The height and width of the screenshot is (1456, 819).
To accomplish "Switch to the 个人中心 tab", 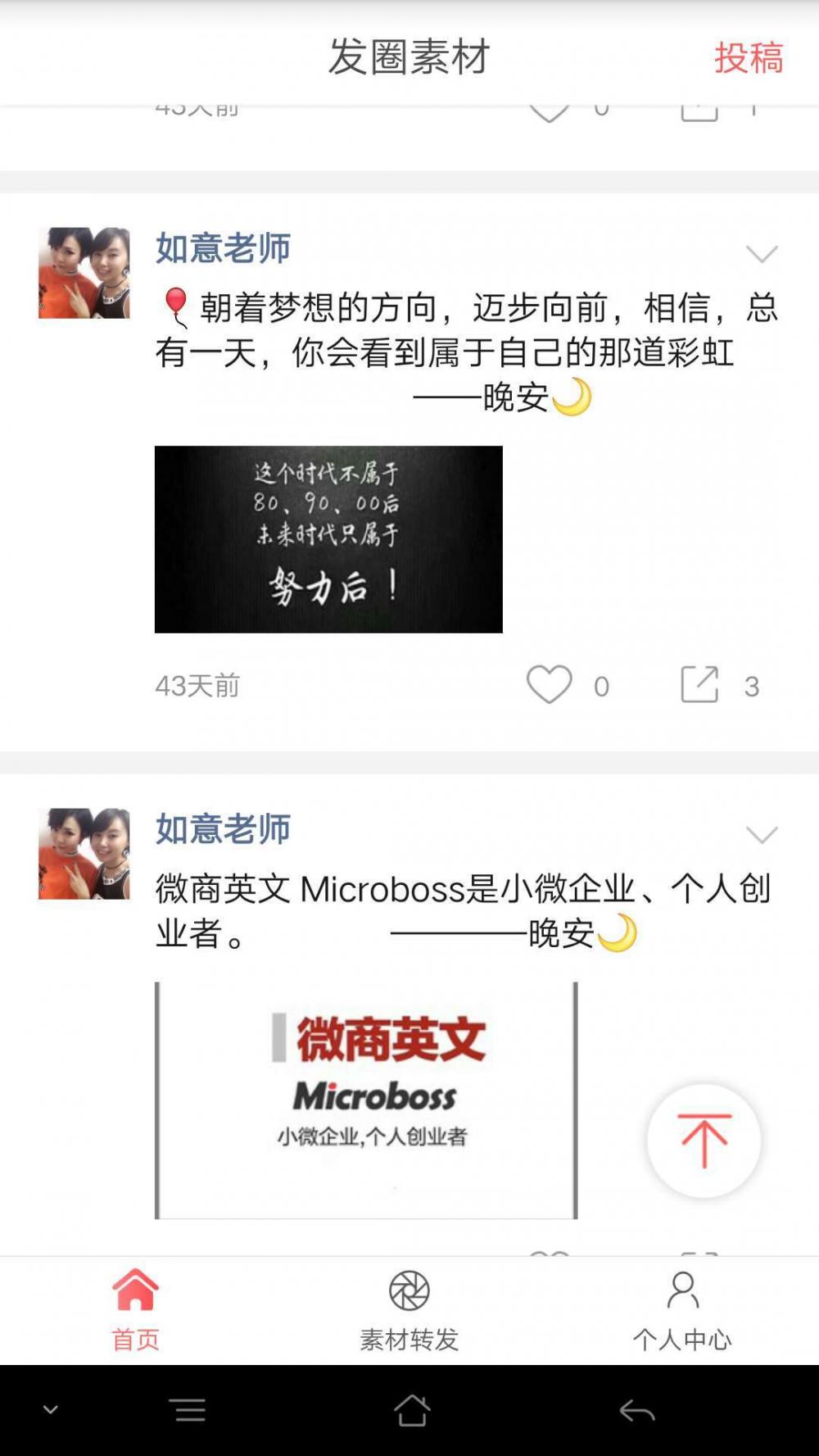I will 682,1310.
